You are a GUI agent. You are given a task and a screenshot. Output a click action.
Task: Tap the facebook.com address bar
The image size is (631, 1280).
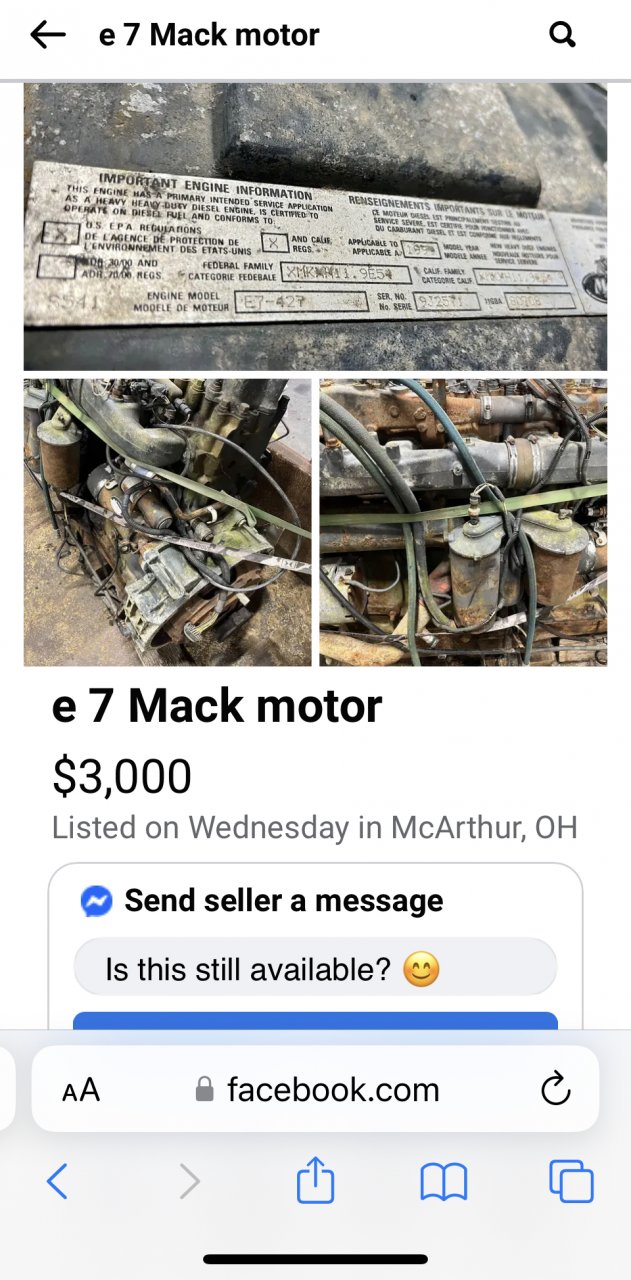(x=320, y=1089)
